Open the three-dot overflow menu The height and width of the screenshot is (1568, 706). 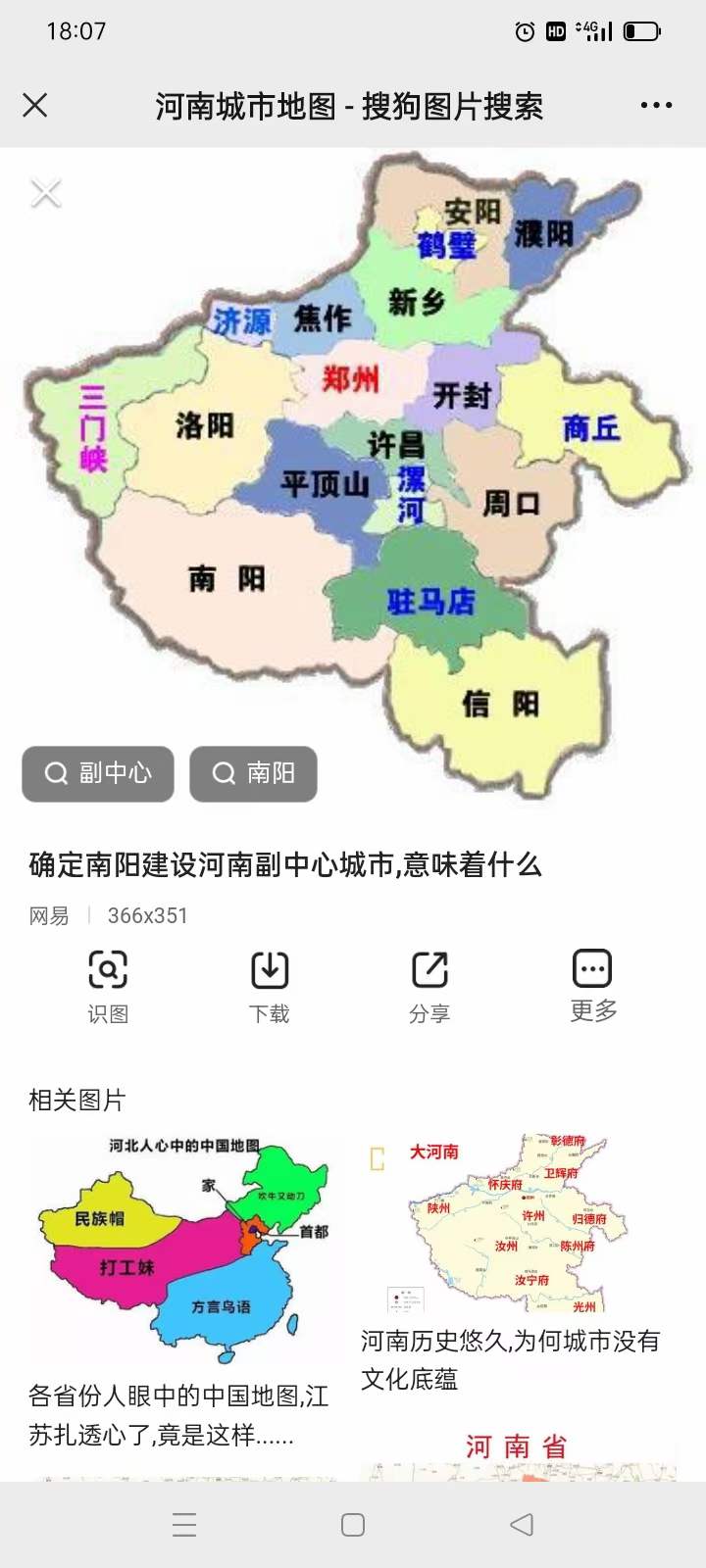click(656, 105)
